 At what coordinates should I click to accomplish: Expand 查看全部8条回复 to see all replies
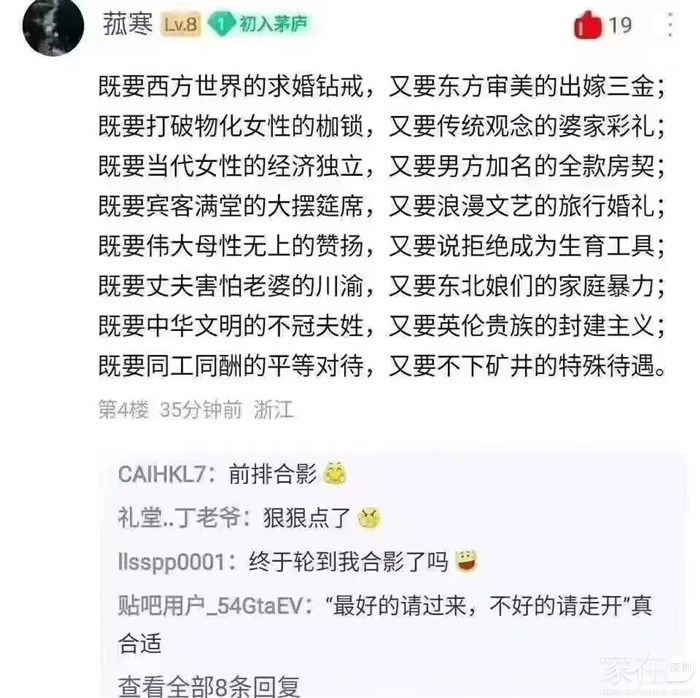coord(208,686)
